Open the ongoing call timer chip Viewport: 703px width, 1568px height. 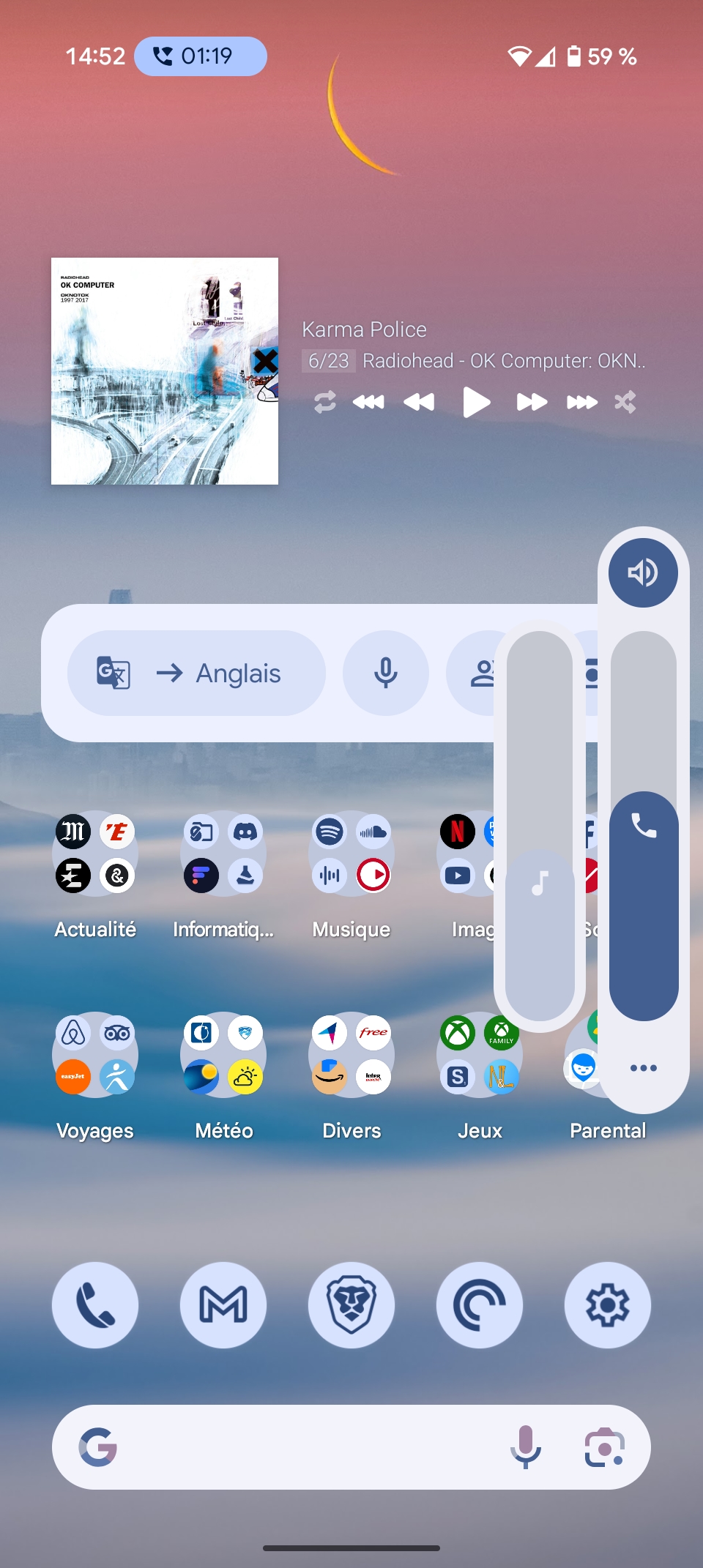[200, 56]
